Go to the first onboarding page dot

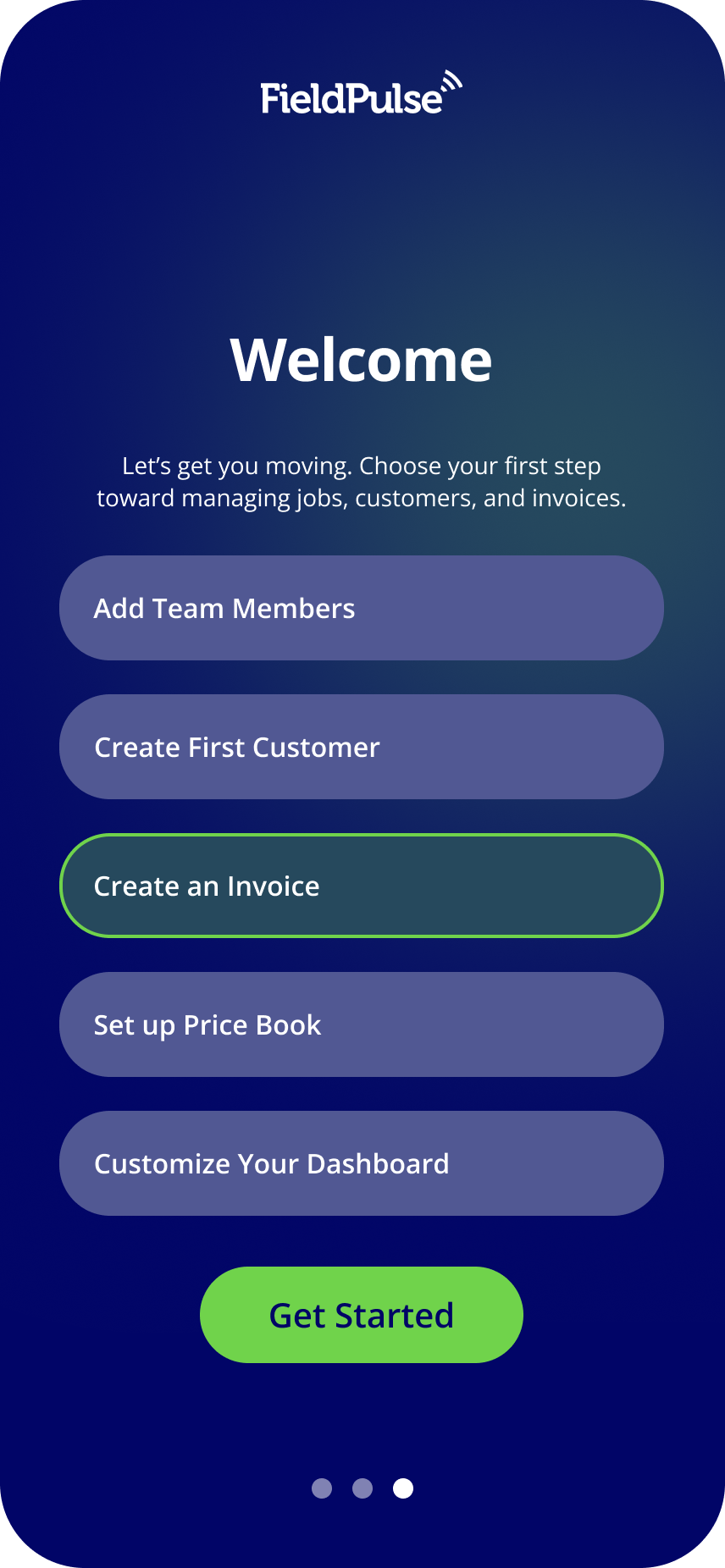tap(322, 1488)
